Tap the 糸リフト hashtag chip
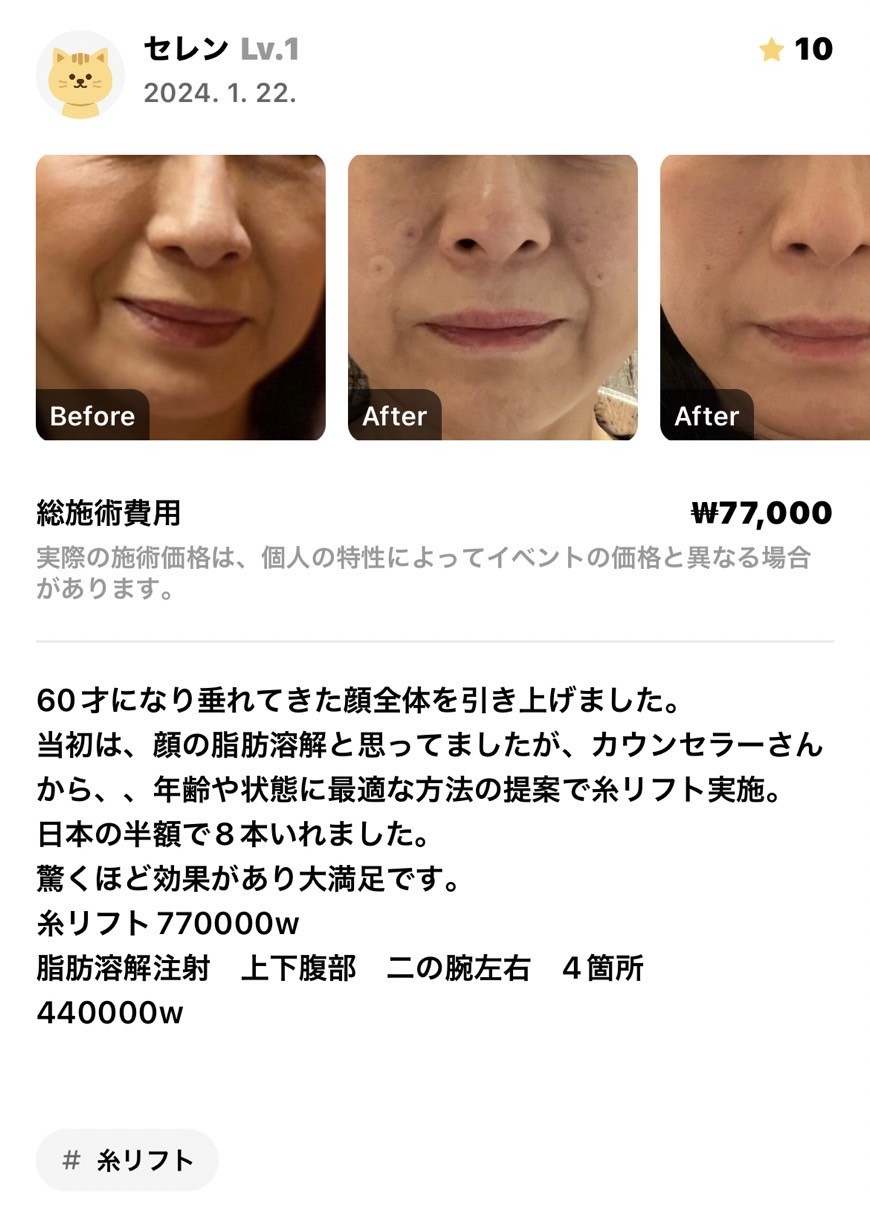Viewport: 870px width, 1207px height. pos(127,1160)
